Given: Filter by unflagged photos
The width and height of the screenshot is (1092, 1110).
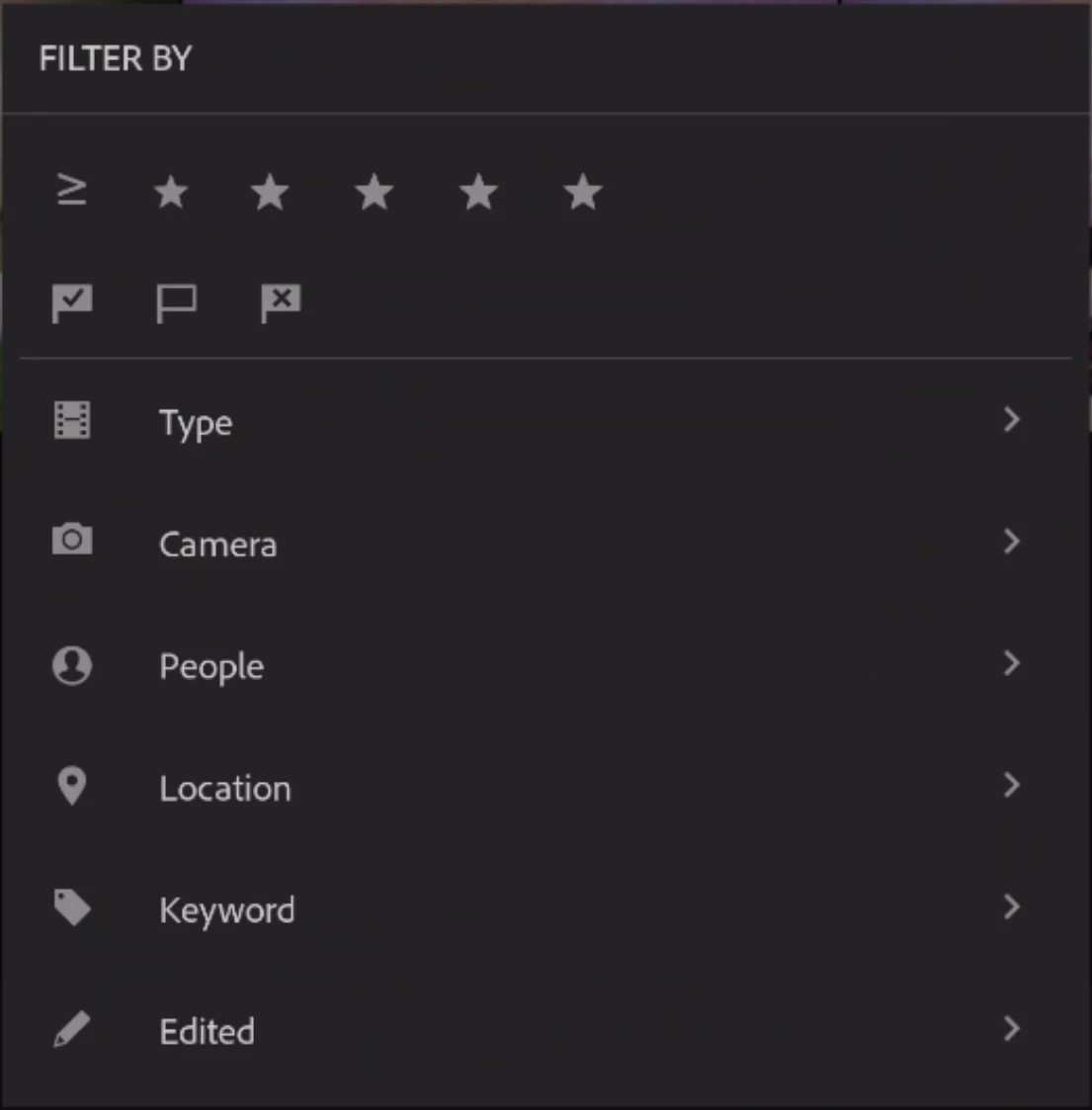Looking at the screenshot, I should click(x=176, y=302).
